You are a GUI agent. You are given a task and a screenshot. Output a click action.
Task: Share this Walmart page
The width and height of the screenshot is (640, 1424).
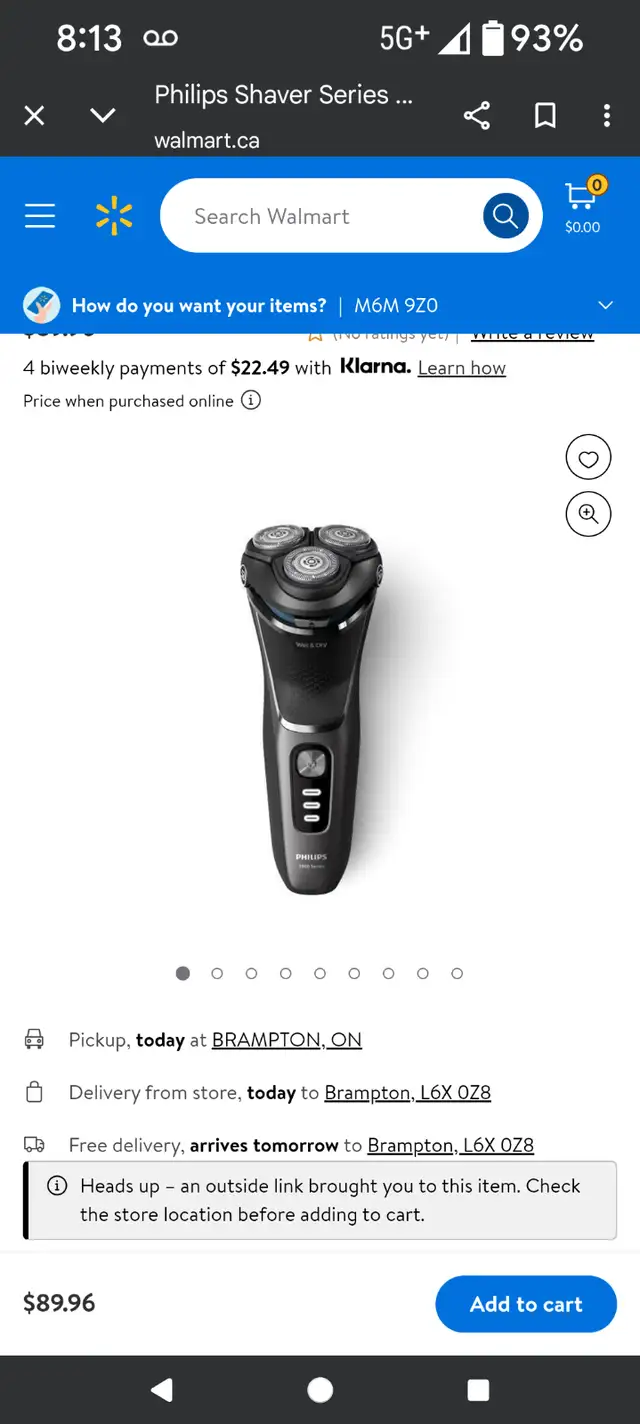tap(477, 116)
